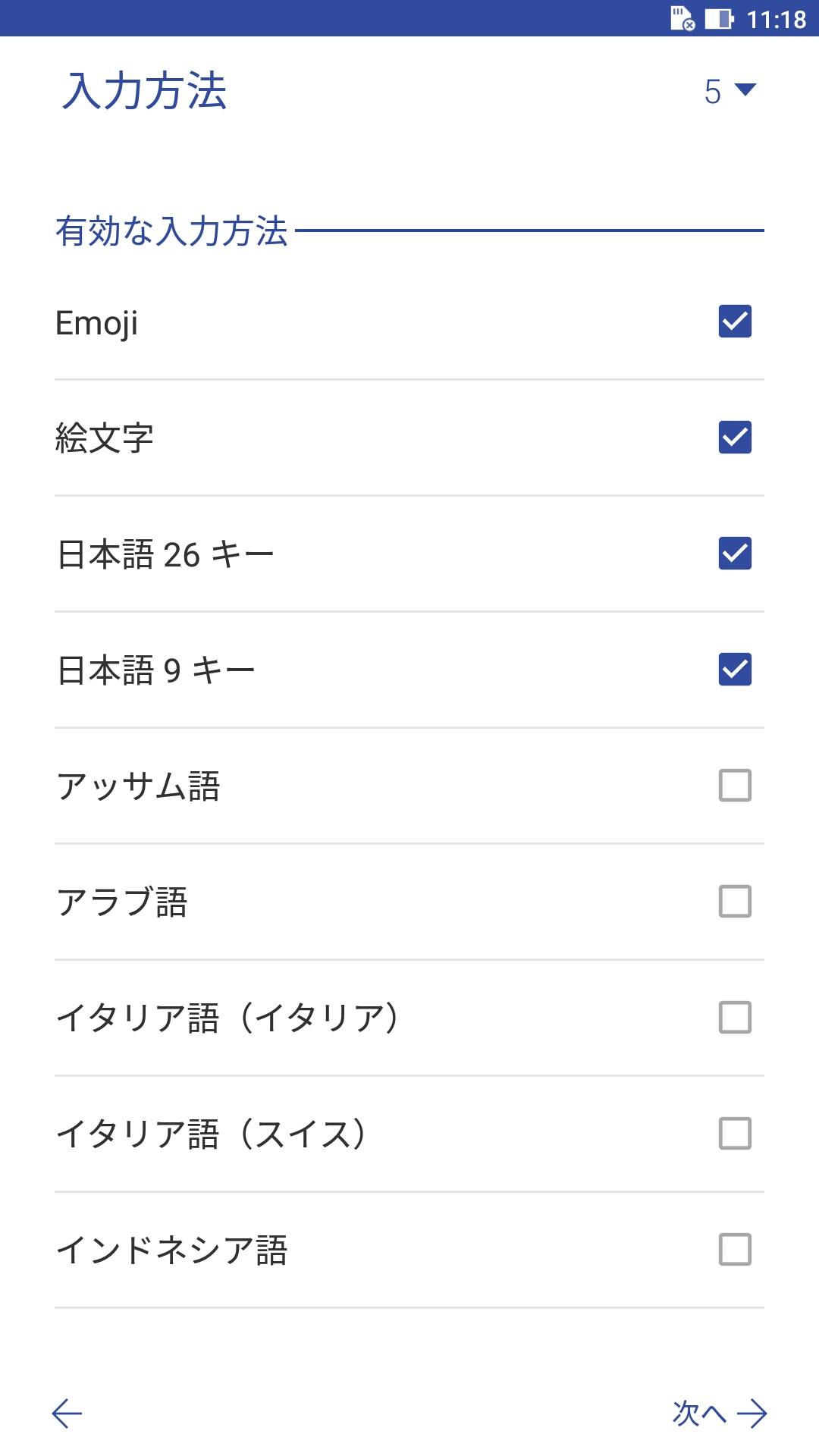This screenshot has width=819, height=1456.
Task: Uncheck the Emoji input method
Action: [735, 322]
